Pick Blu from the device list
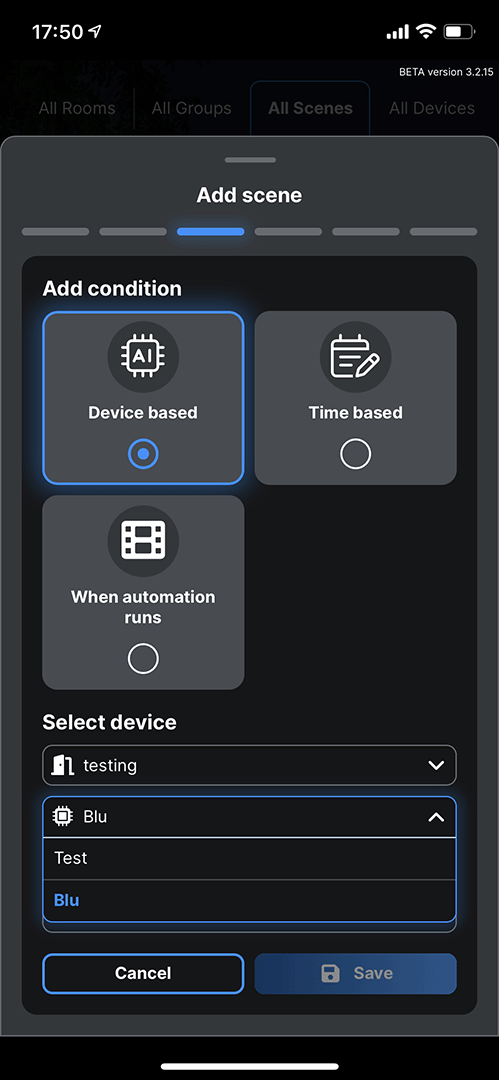This screenshot has height=1080, width=499. pos(250,900)
